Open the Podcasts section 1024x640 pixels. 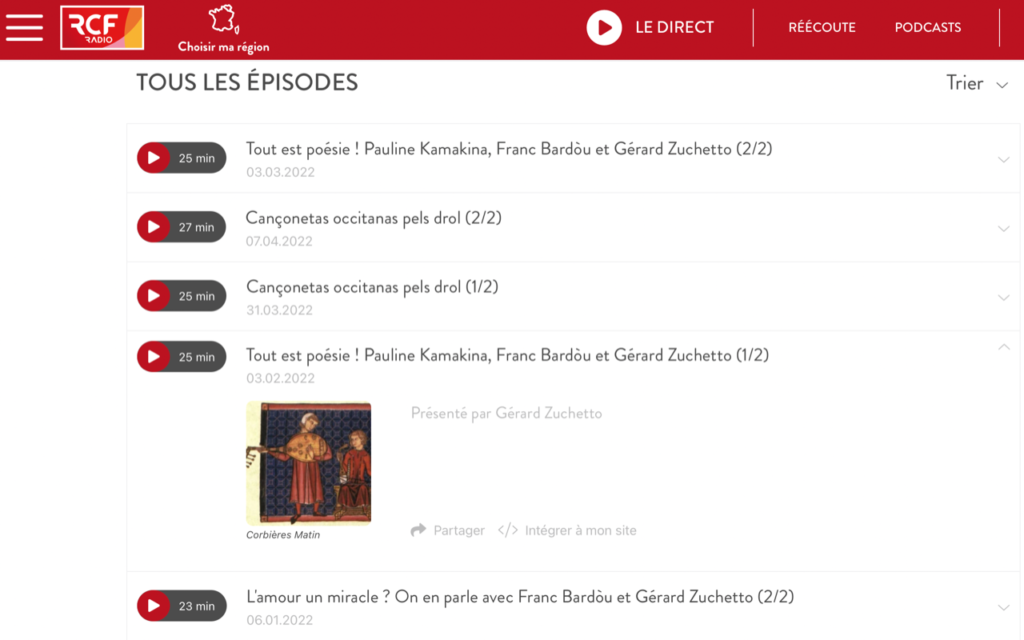point(927,28)
